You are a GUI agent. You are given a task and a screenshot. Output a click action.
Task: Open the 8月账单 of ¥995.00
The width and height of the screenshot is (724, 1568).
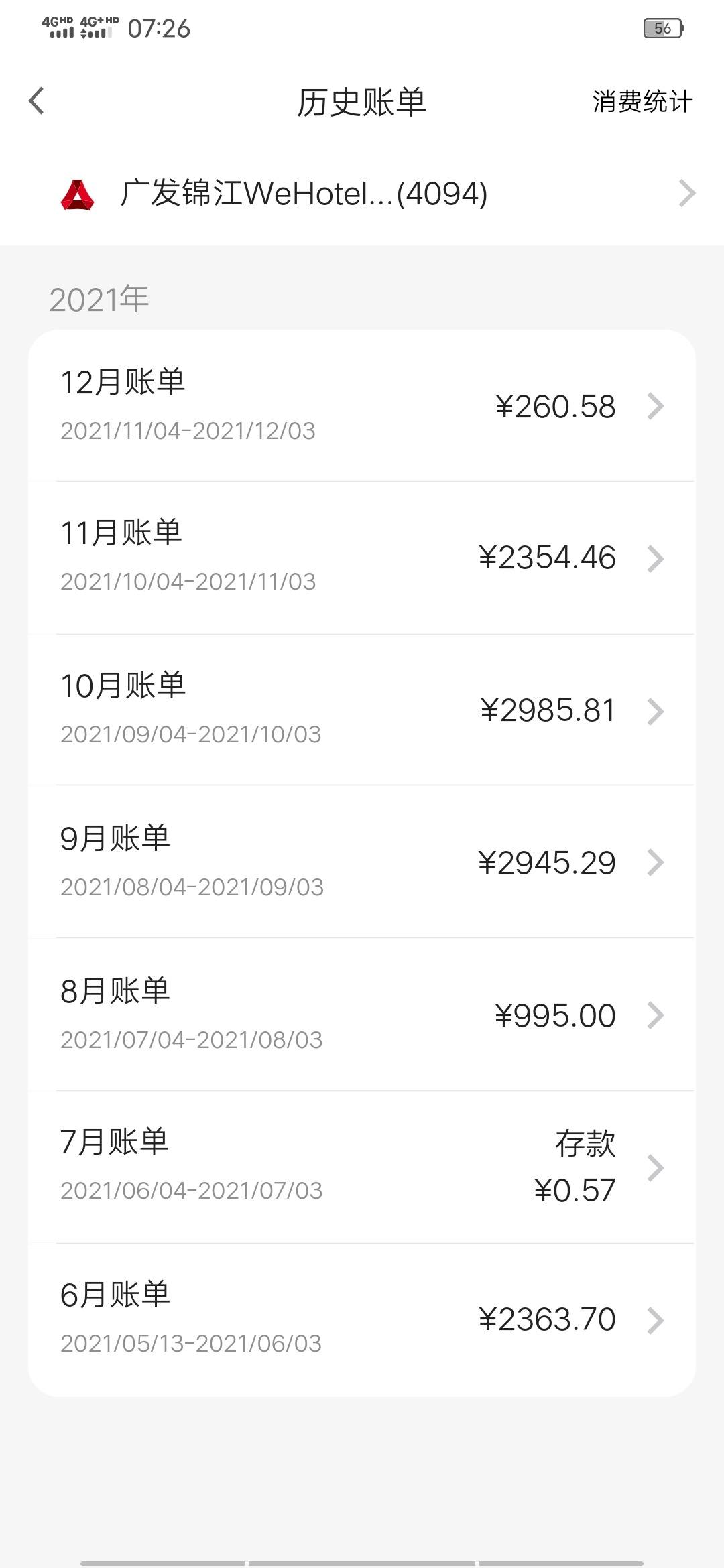pyautogui.click(x=362, y=1015)
